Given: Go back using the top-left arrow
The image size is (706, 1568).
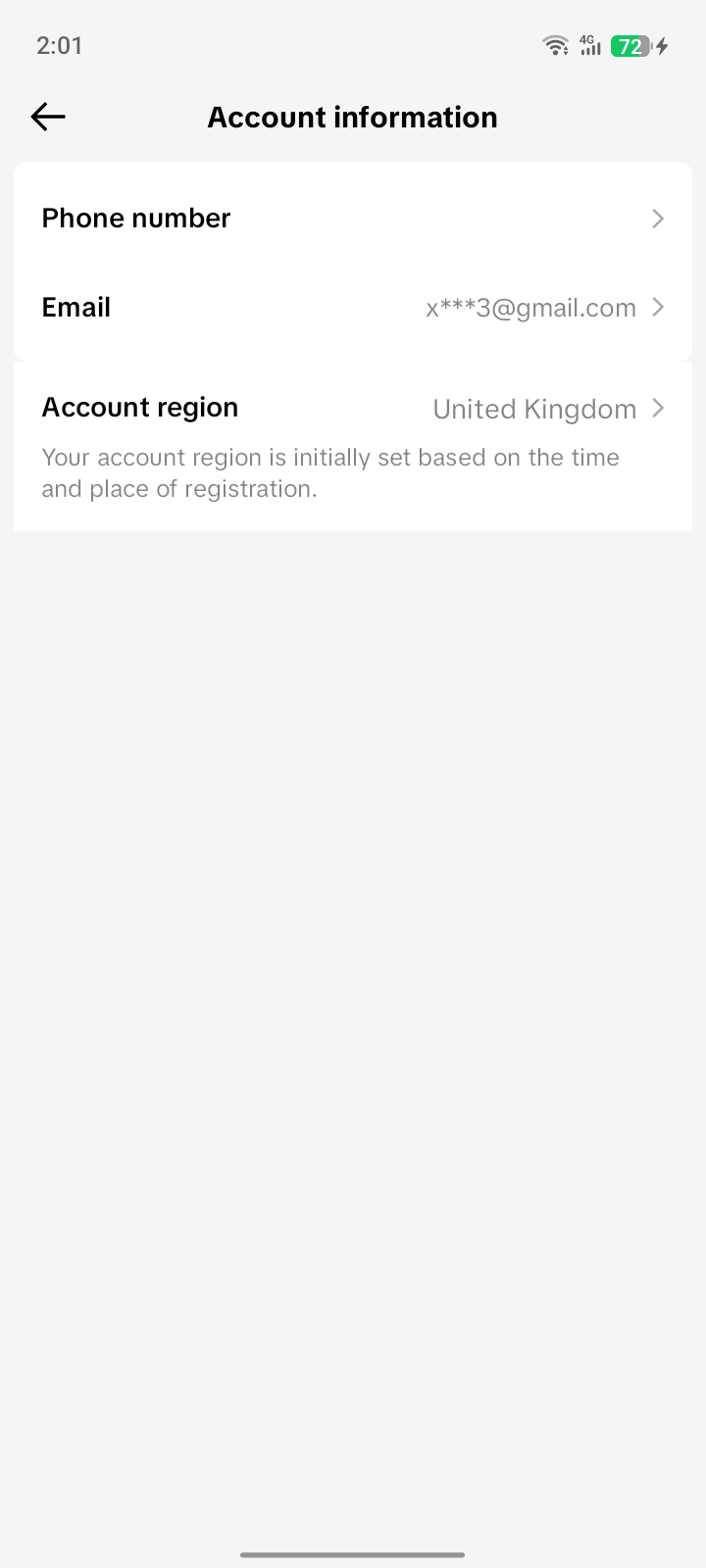Looking at the screenshot, I should (47, 118).
